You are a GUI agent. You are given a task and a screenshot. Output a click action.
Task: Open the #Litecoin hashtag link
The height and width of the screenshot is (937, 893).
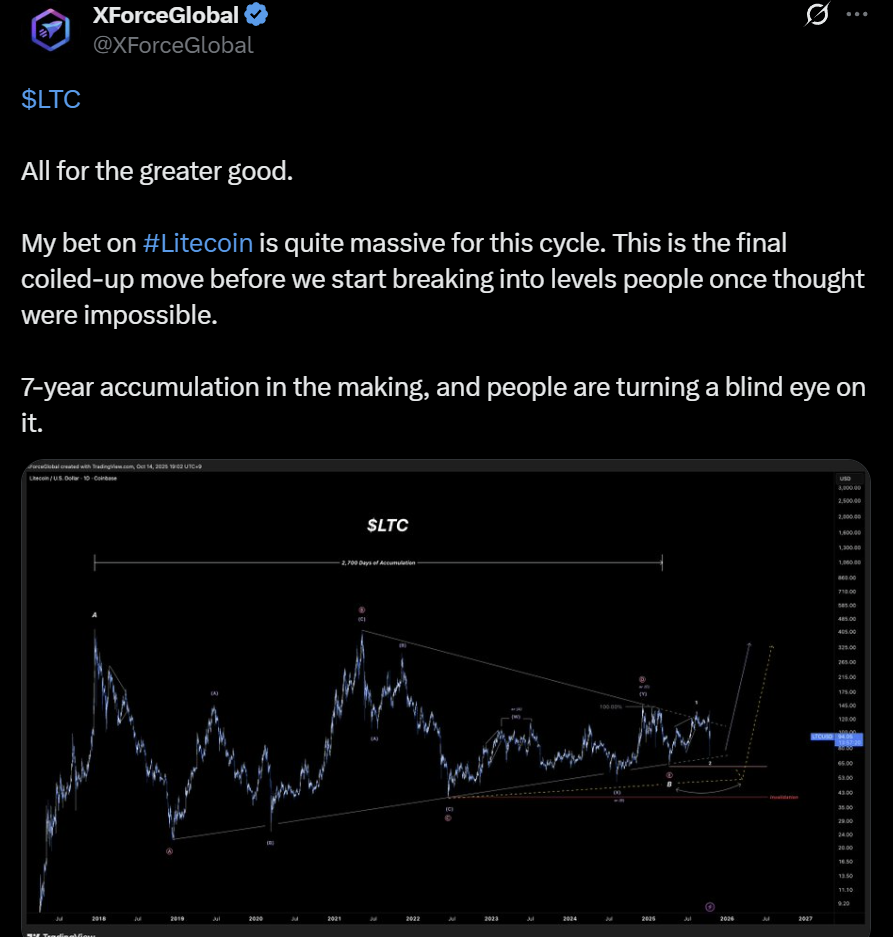point(198,242)
